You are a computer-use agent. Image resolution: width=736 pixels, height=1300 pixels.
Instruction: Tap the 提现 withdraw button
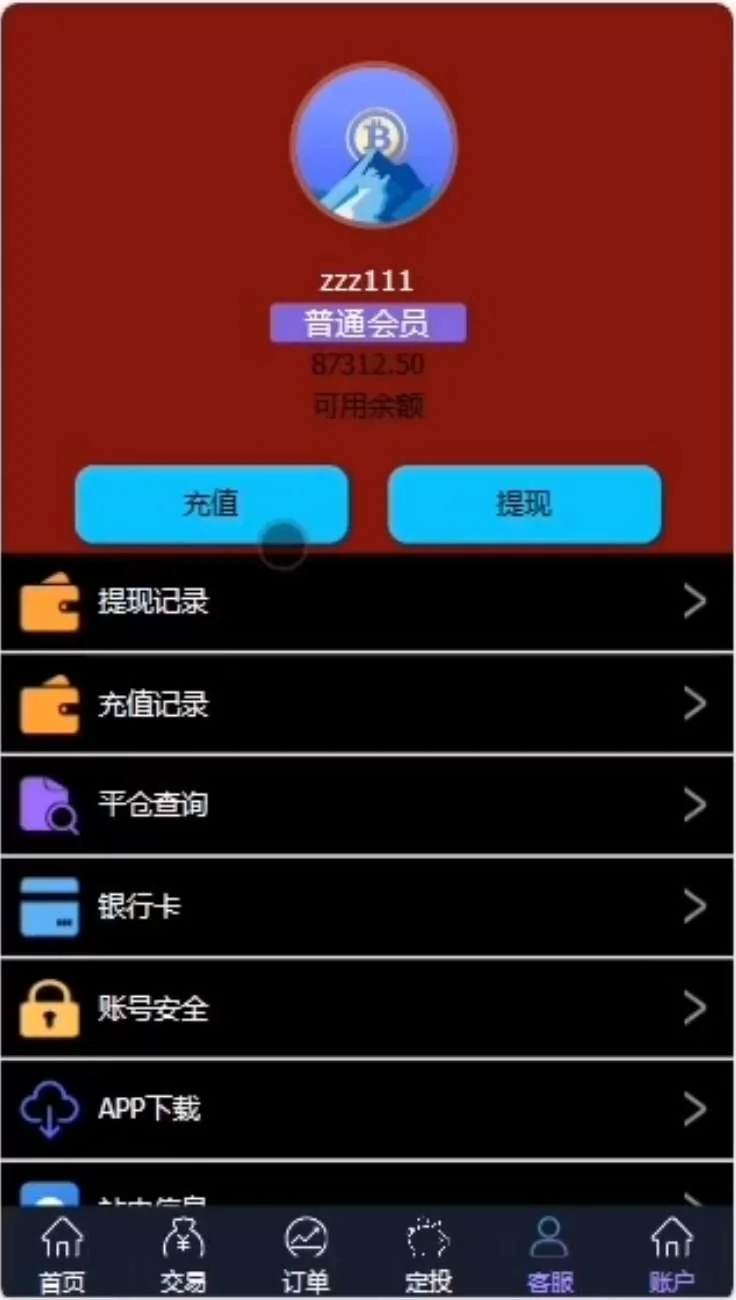[524, 504]
